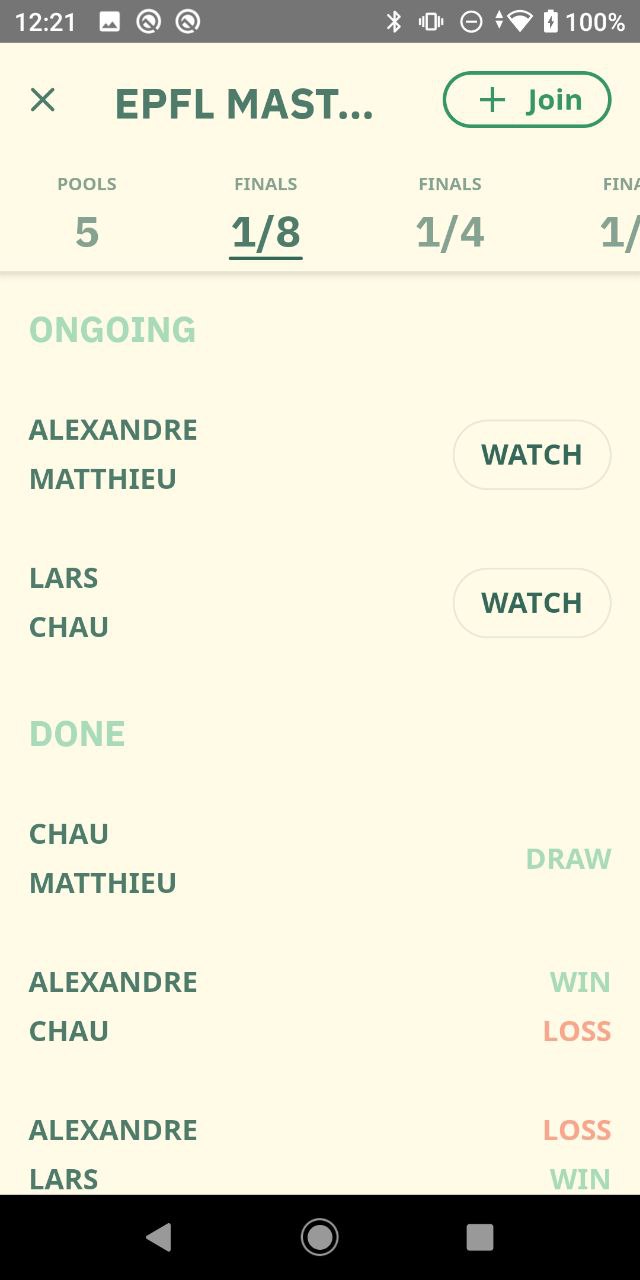
Task: Close the tournament screen with the X
Action: coord(42,100)
